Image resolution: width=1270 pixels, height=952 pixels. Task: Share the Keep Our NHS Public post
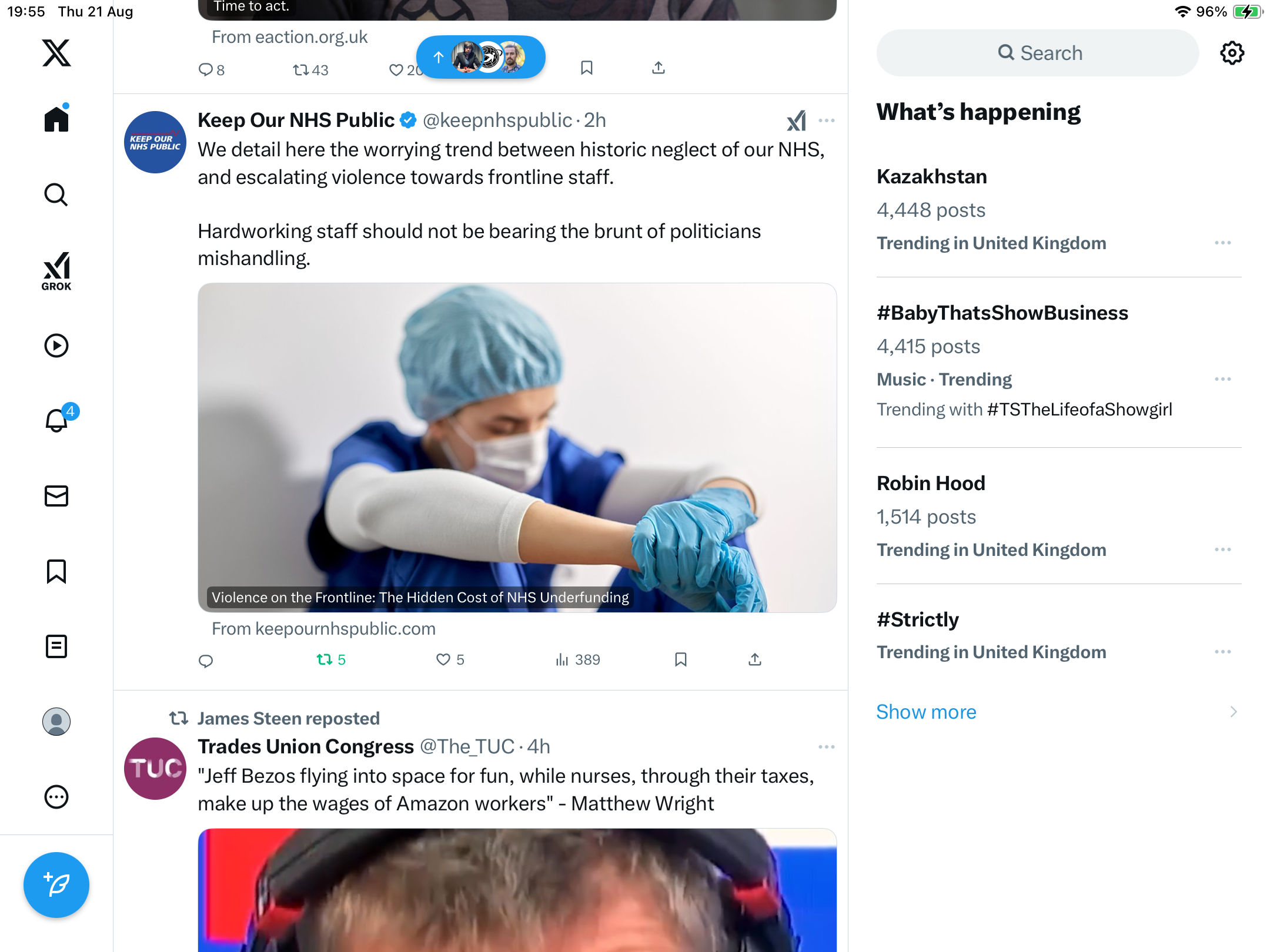[x=755, y=660]
